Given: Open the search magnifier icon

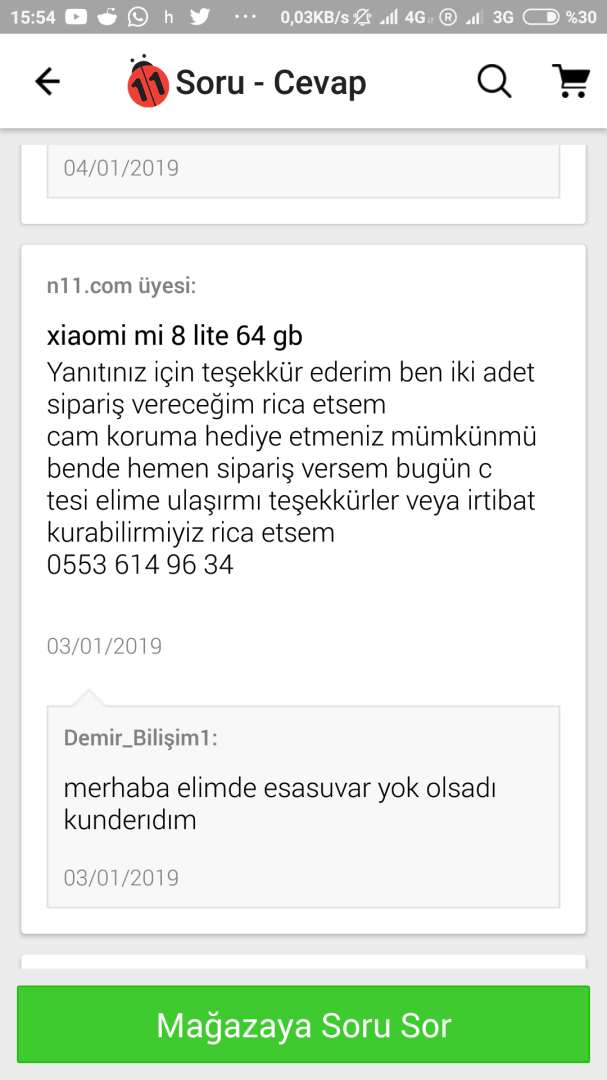Looking at the screenshot, I should pos(494,82).
